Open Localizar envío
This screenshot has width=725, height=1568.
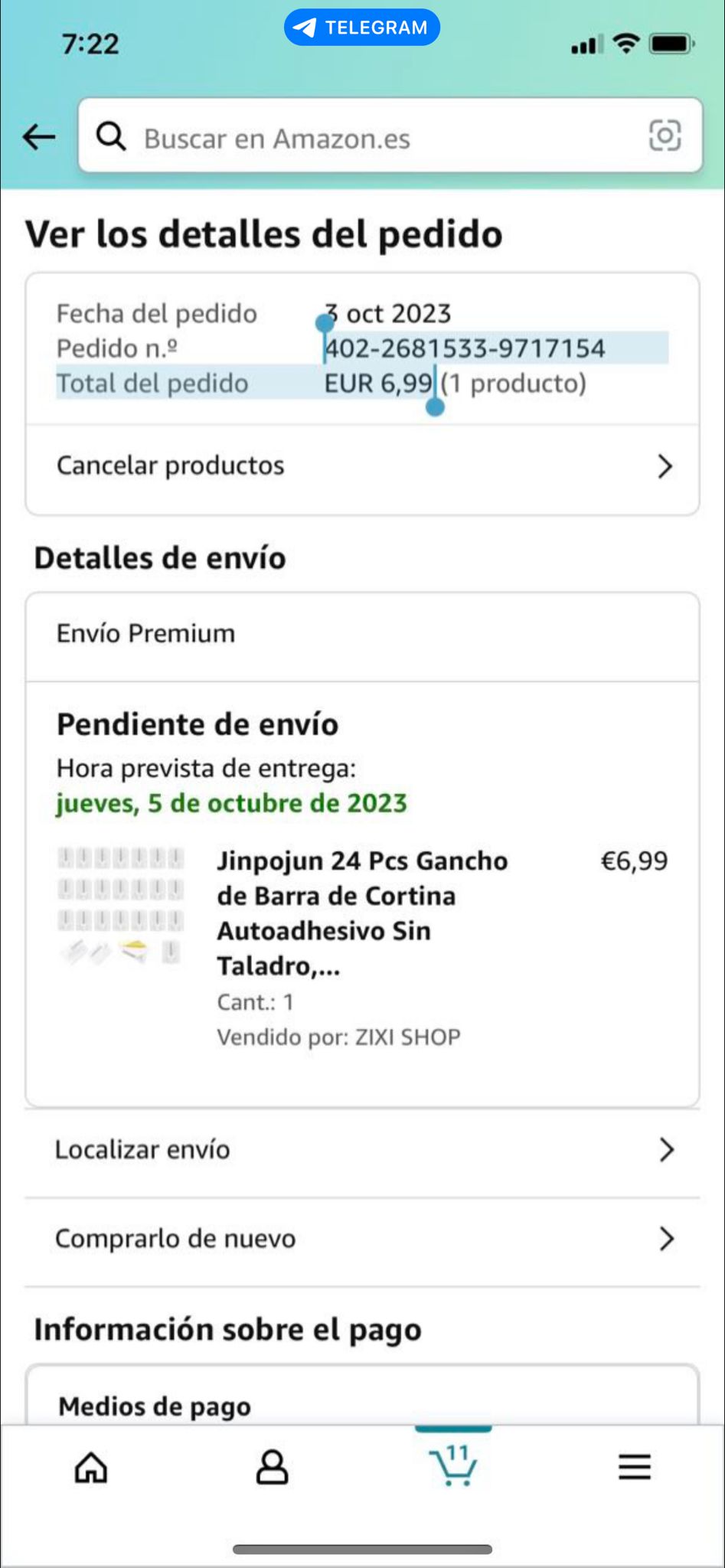363,1149
